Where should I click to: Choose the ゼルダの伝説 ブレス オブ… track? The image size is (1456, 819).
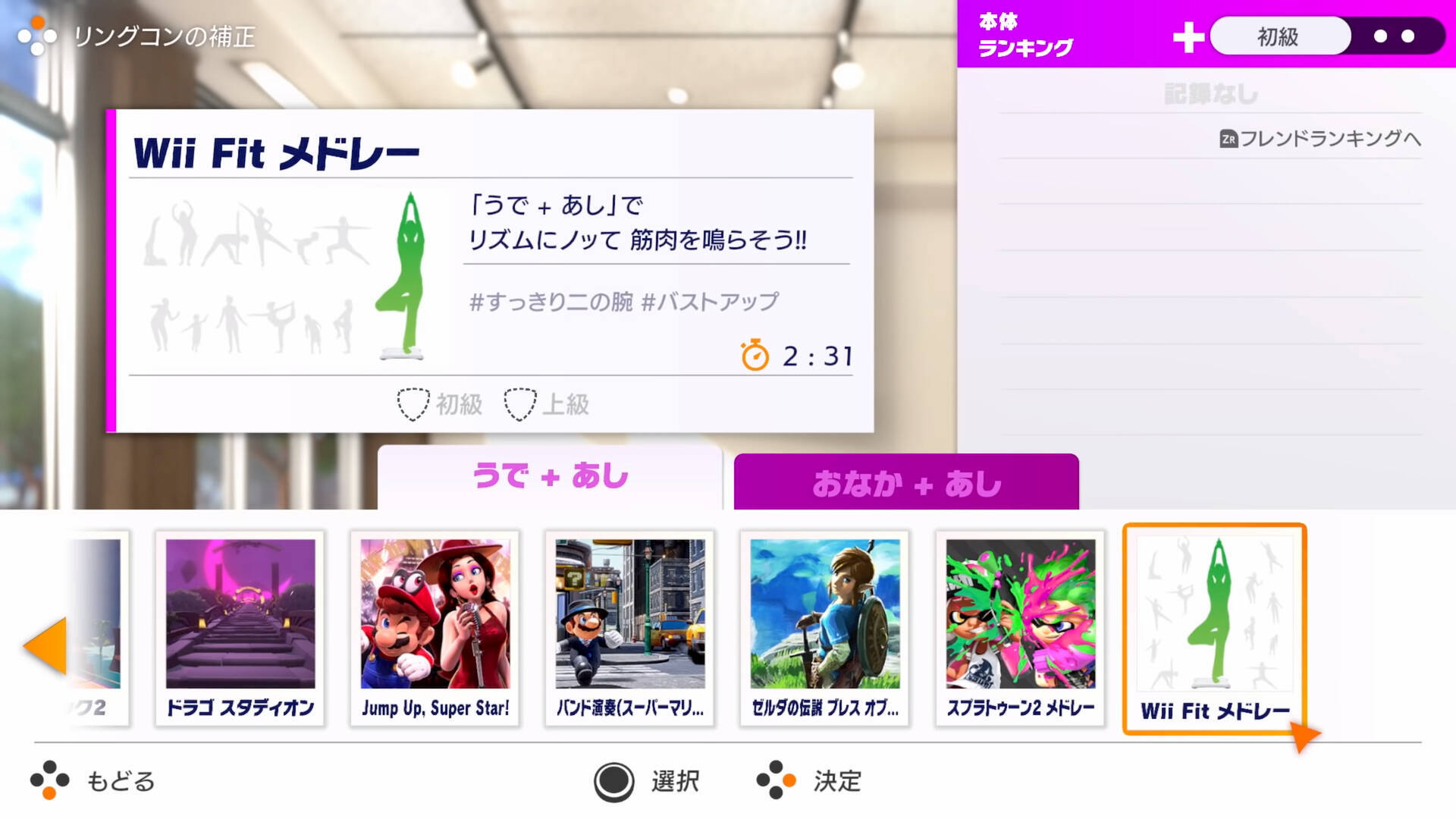[824, 628]
